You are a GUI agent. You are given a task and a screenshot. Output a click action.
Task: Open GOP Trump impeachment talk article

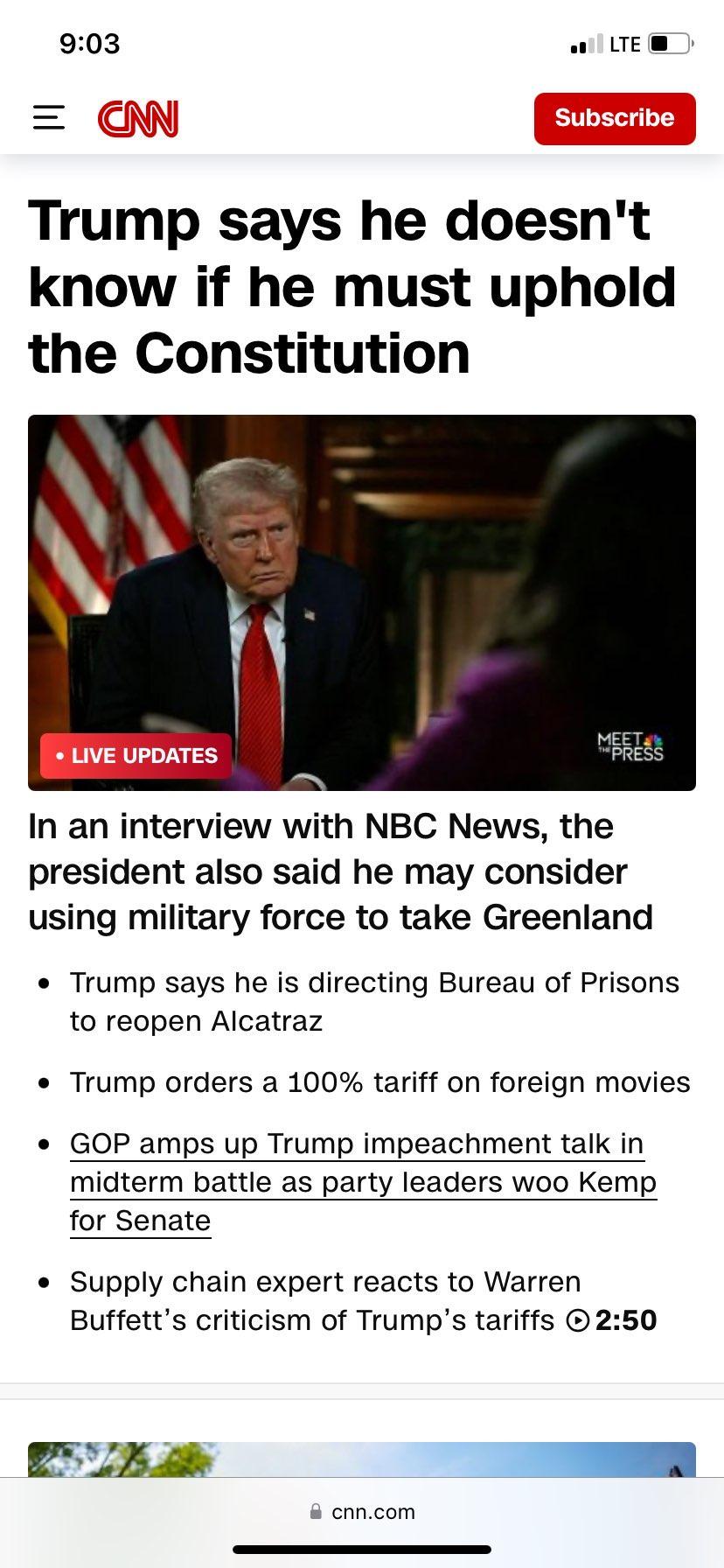(363, 1182)
